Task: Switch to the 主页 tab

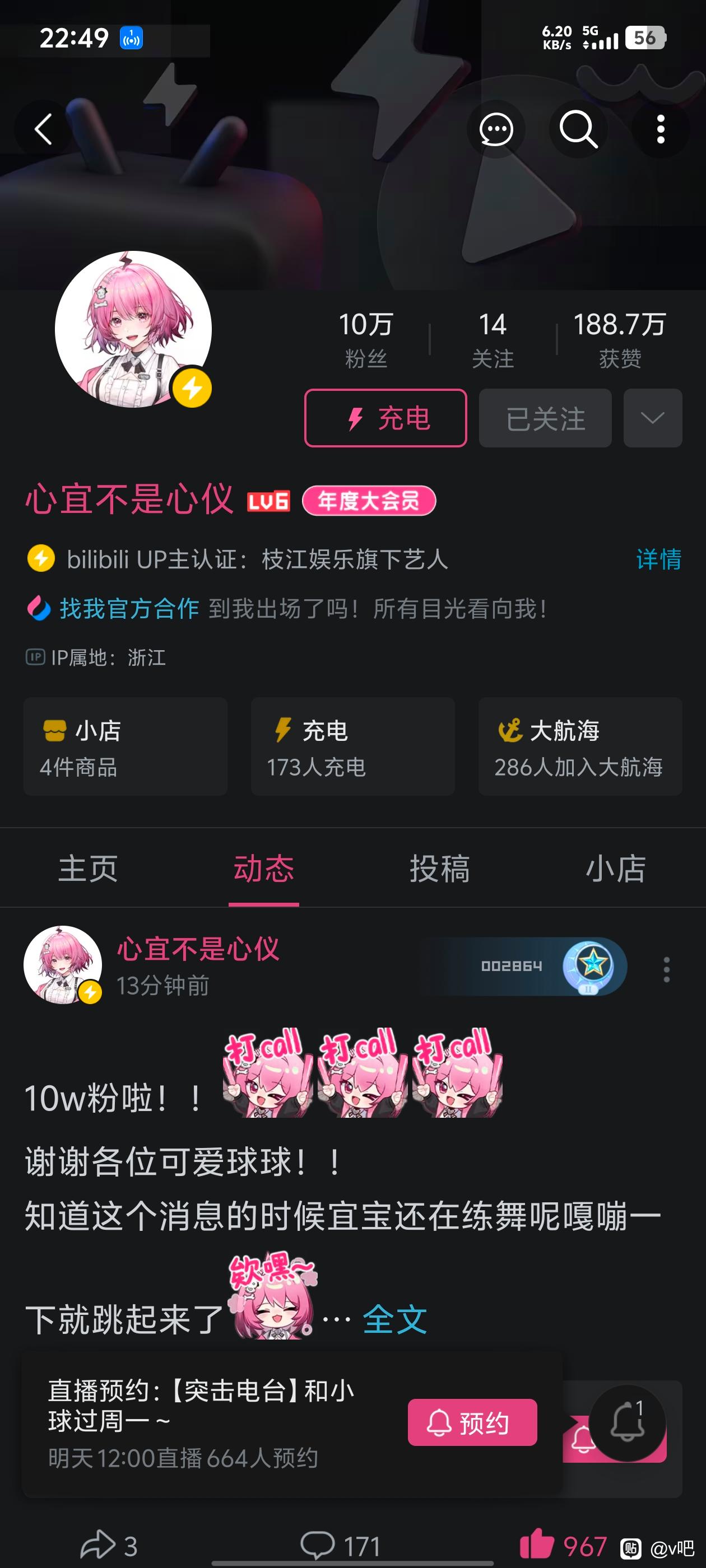Action: (x=89, y=868)
